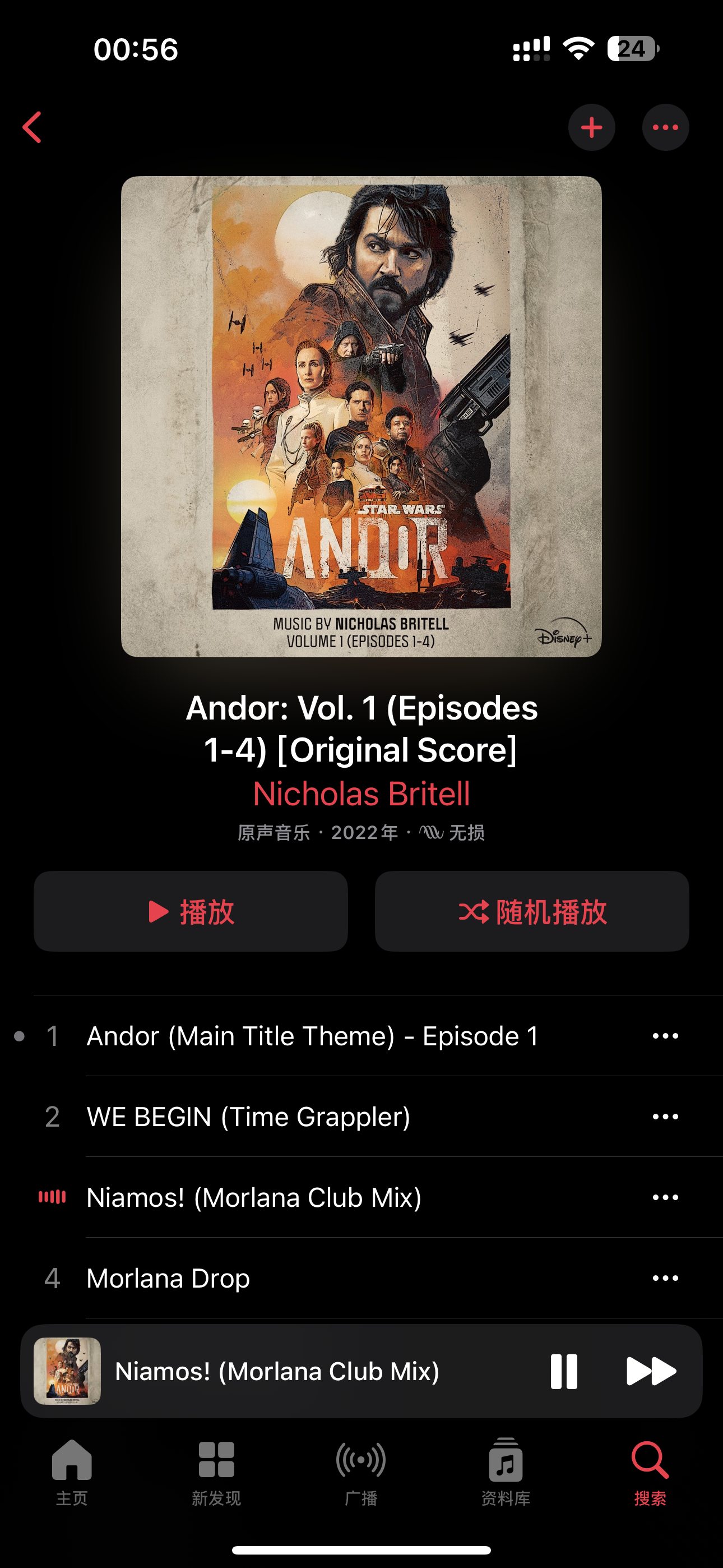Image resolution: width=723 pixels, height=1568 pixels.
Task: Open more options for Morlana Drop
Action: pos(665,1278)
